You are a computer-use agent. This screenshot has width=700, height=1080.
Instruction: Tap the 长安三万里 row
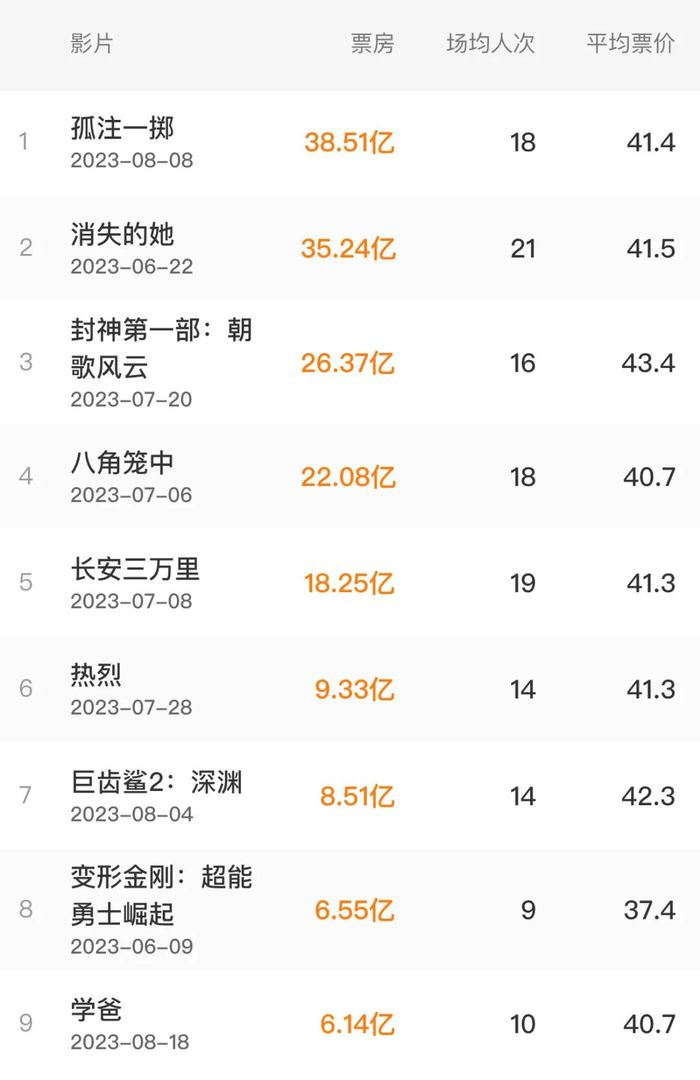135,569
